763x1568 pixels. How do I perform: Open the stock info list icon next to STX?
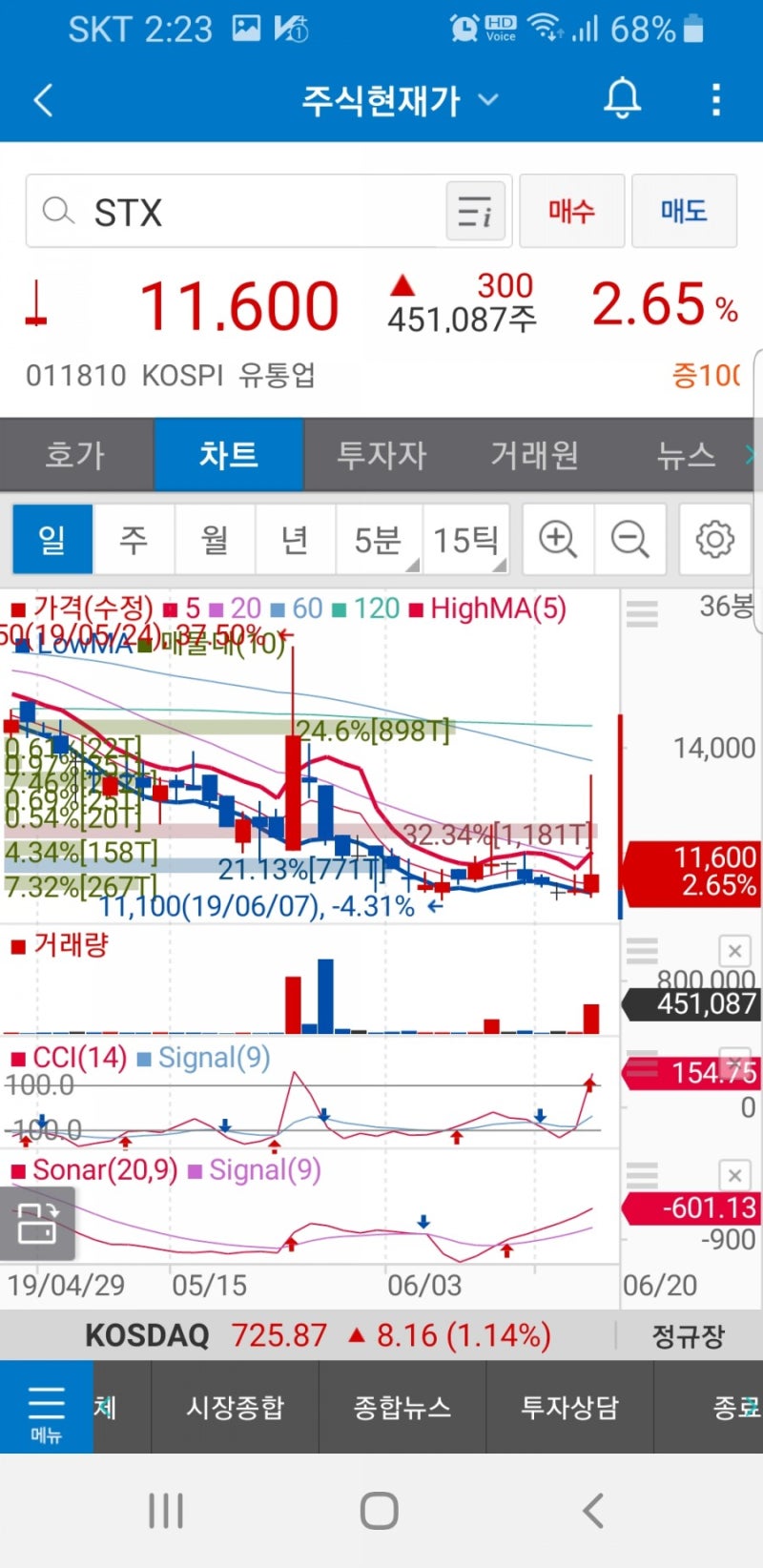pos(475,210)
